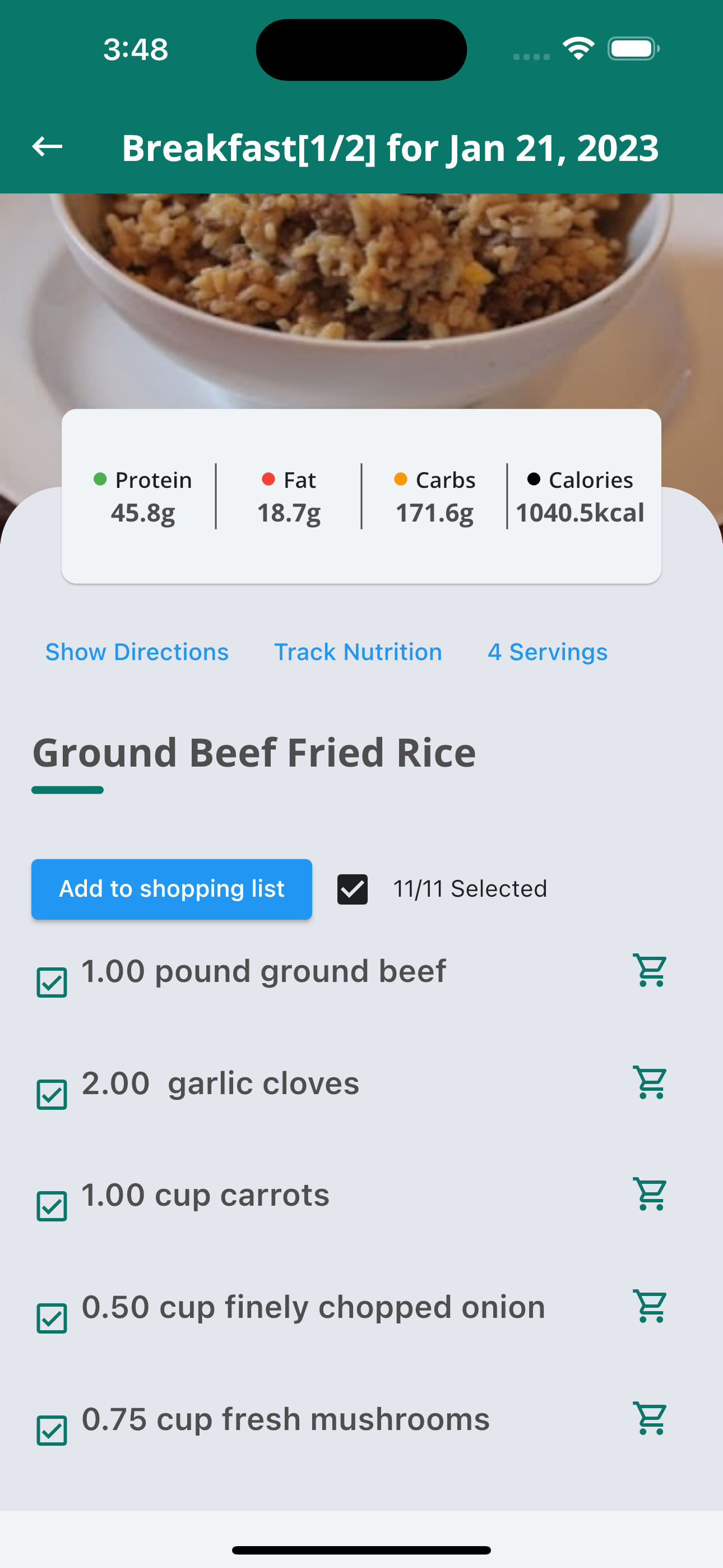Tap Add to shopping list button
Viewport: 723px width, 1568px height.
click(172, 889)
